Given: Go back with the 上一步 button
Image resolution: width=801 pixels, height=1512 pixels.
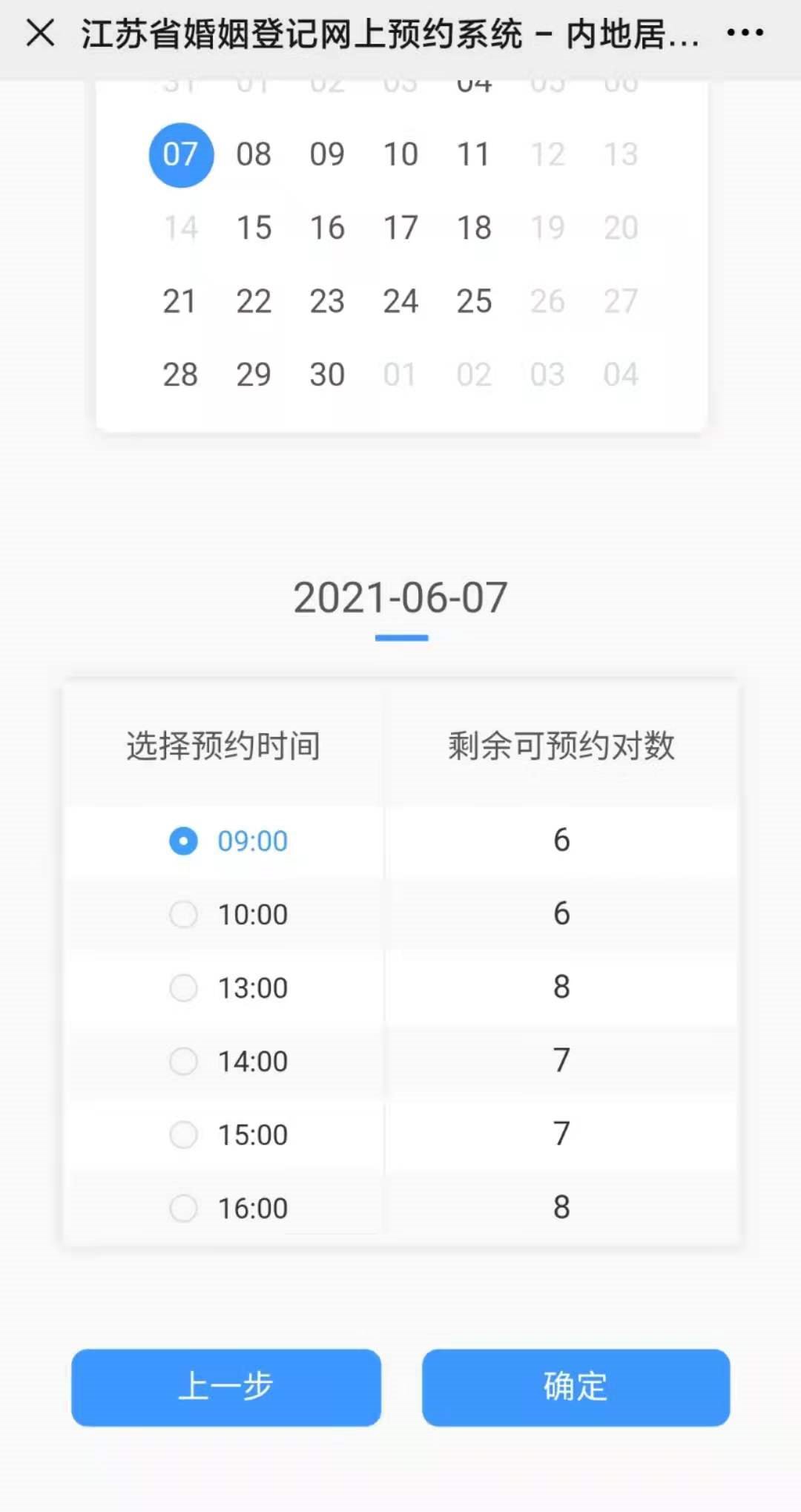Looking at the screenshot, I should pyautogui.click(x=226, y=1387).
